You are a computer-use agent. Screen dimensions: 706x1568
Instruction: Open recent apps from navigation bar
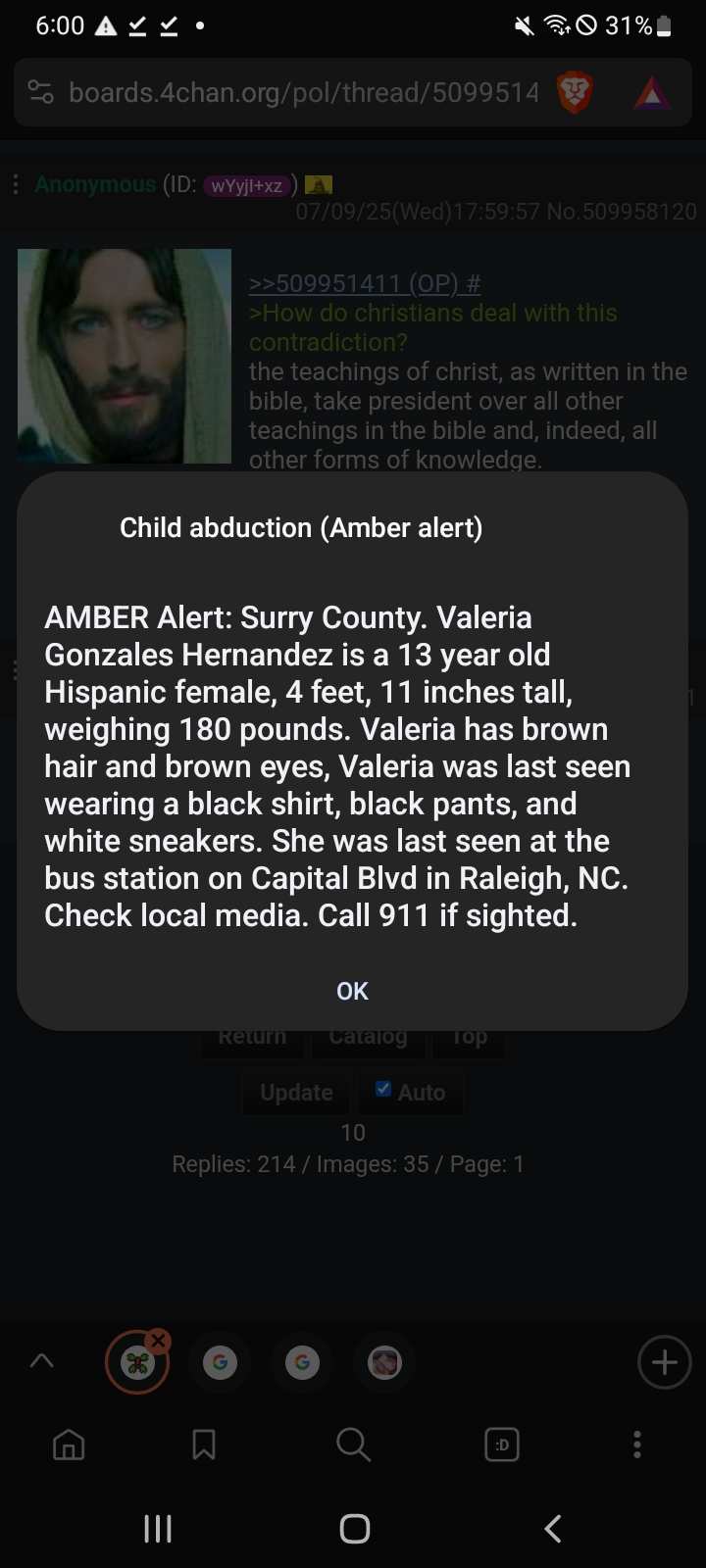click(x=158, y=1528)
